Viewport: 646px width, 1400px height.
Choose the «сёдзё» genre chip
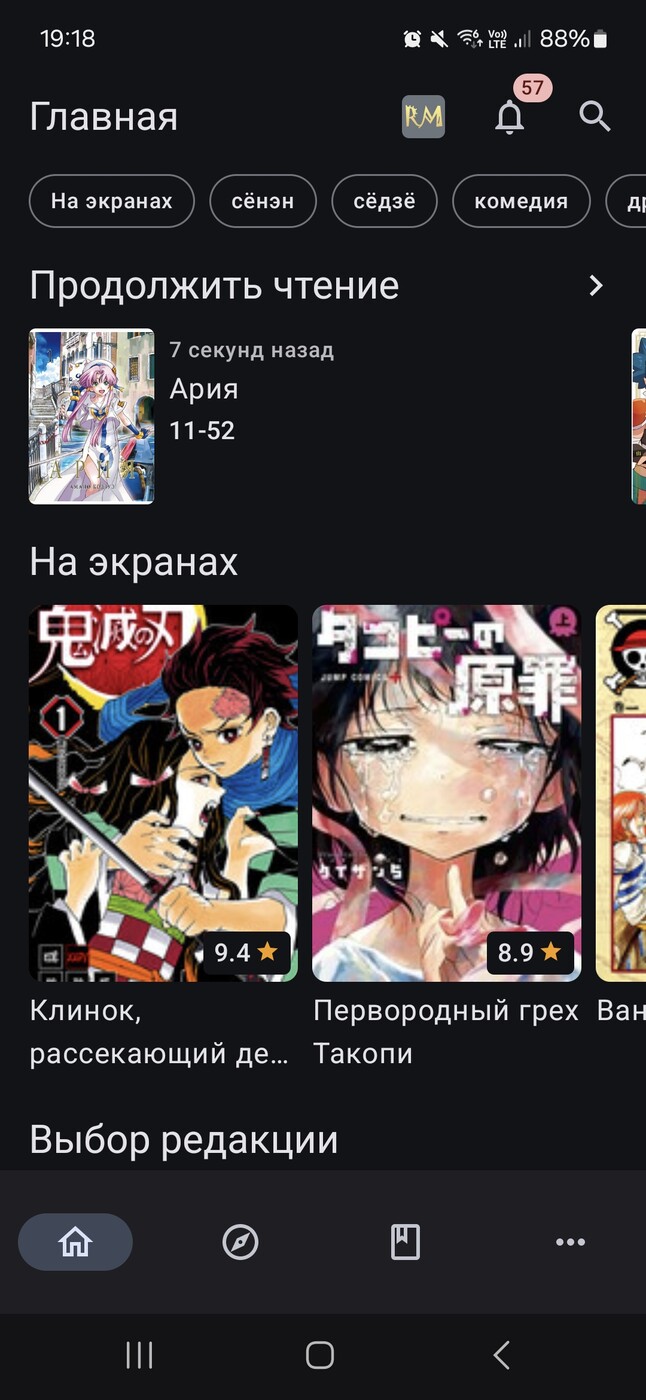click(385, 201)
